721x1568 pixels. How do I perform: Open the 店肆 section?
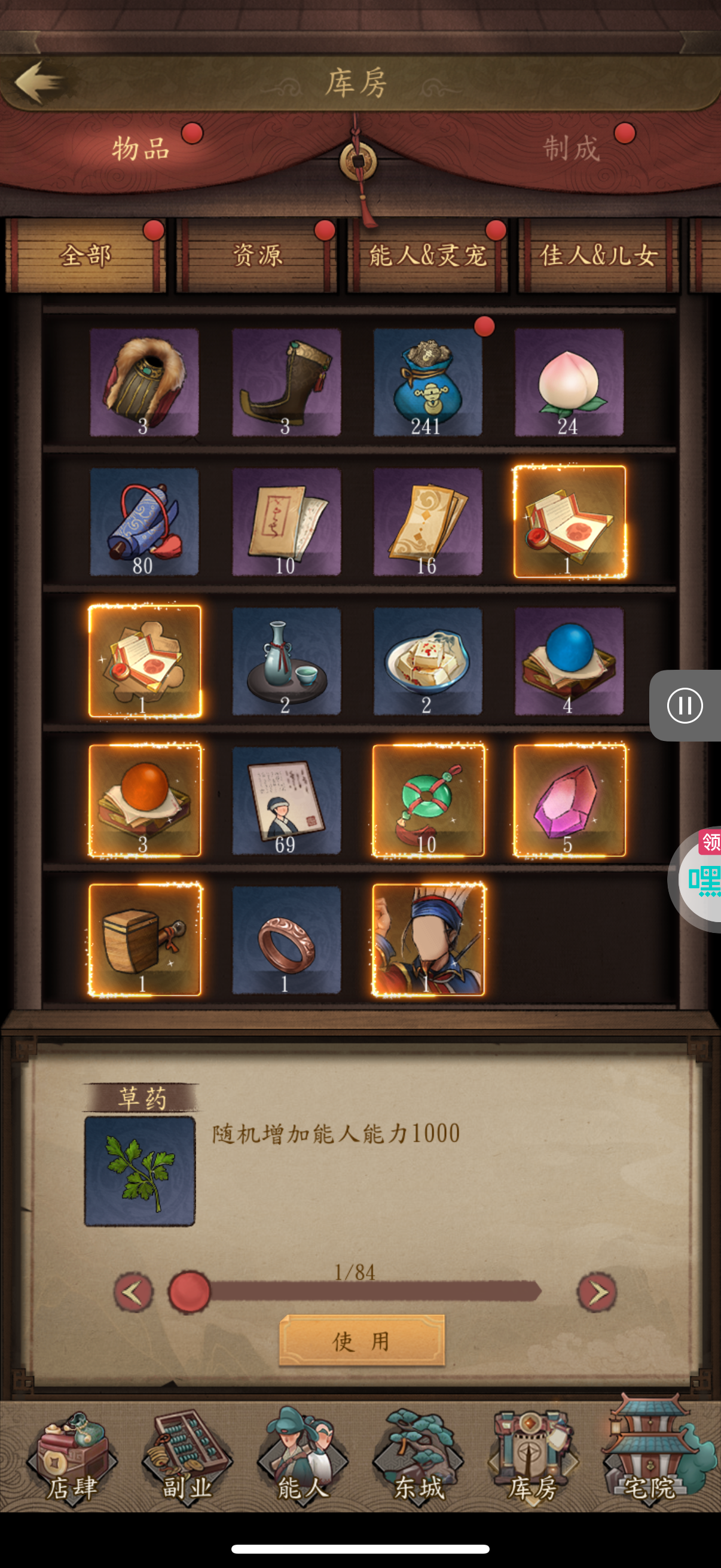pyautogui.click(x=72, y=1458)
